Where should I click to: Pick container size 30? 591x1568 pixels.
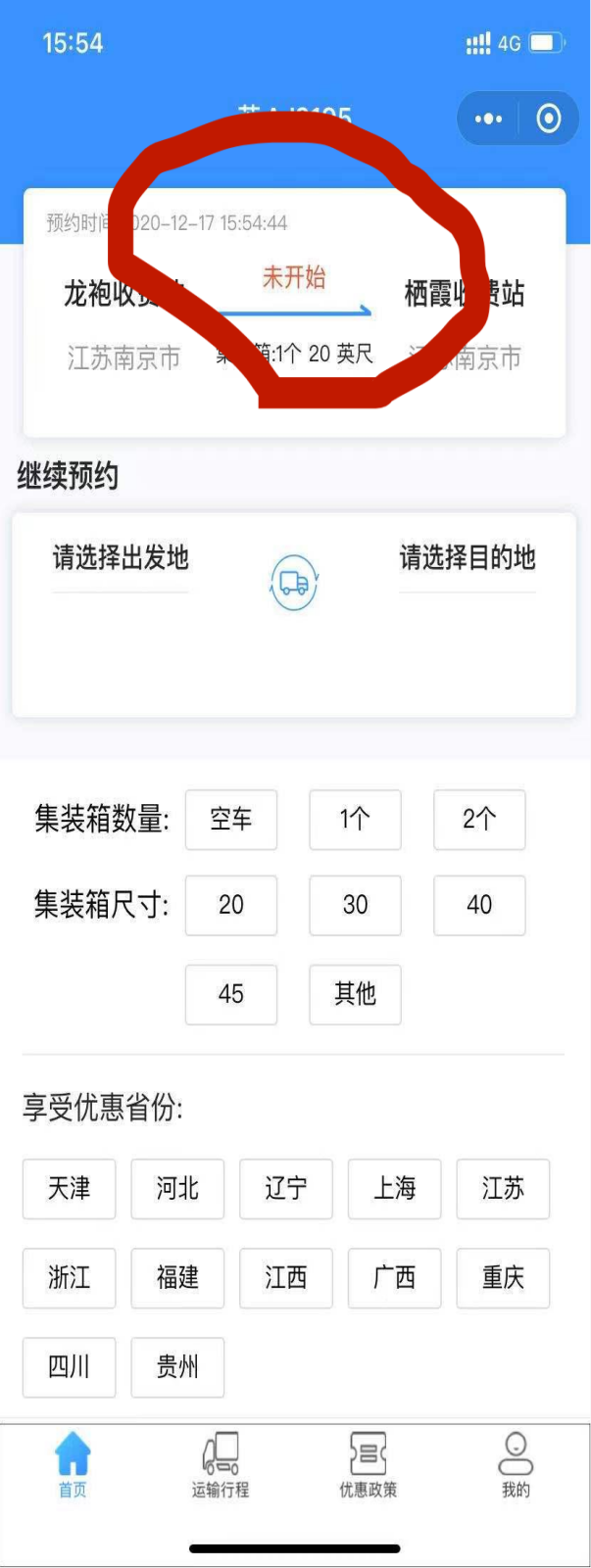355,905
